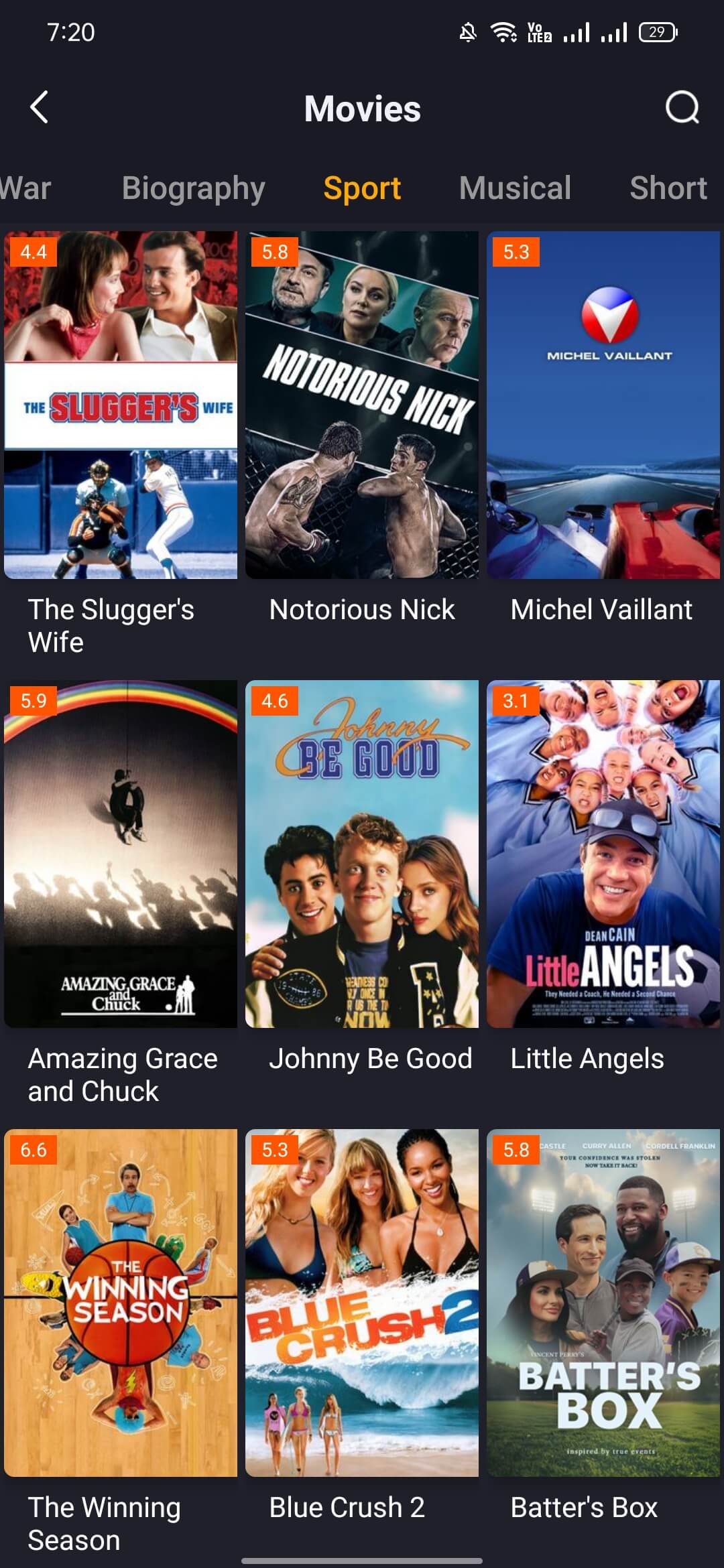The image size is (724, 1568).
Task: View the Michel Vaillant movie
Action: pyautogui.click(x=603, y=405)
